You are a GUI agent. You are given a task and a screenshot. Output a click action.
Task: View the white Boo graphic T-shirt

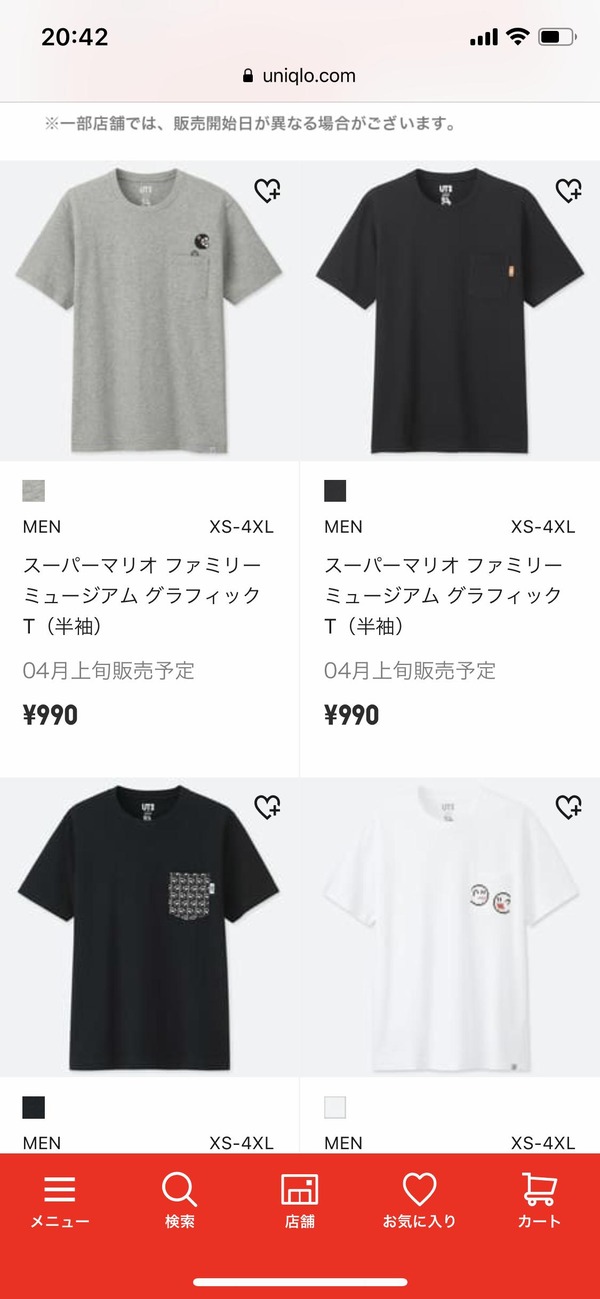coord(450,927)
